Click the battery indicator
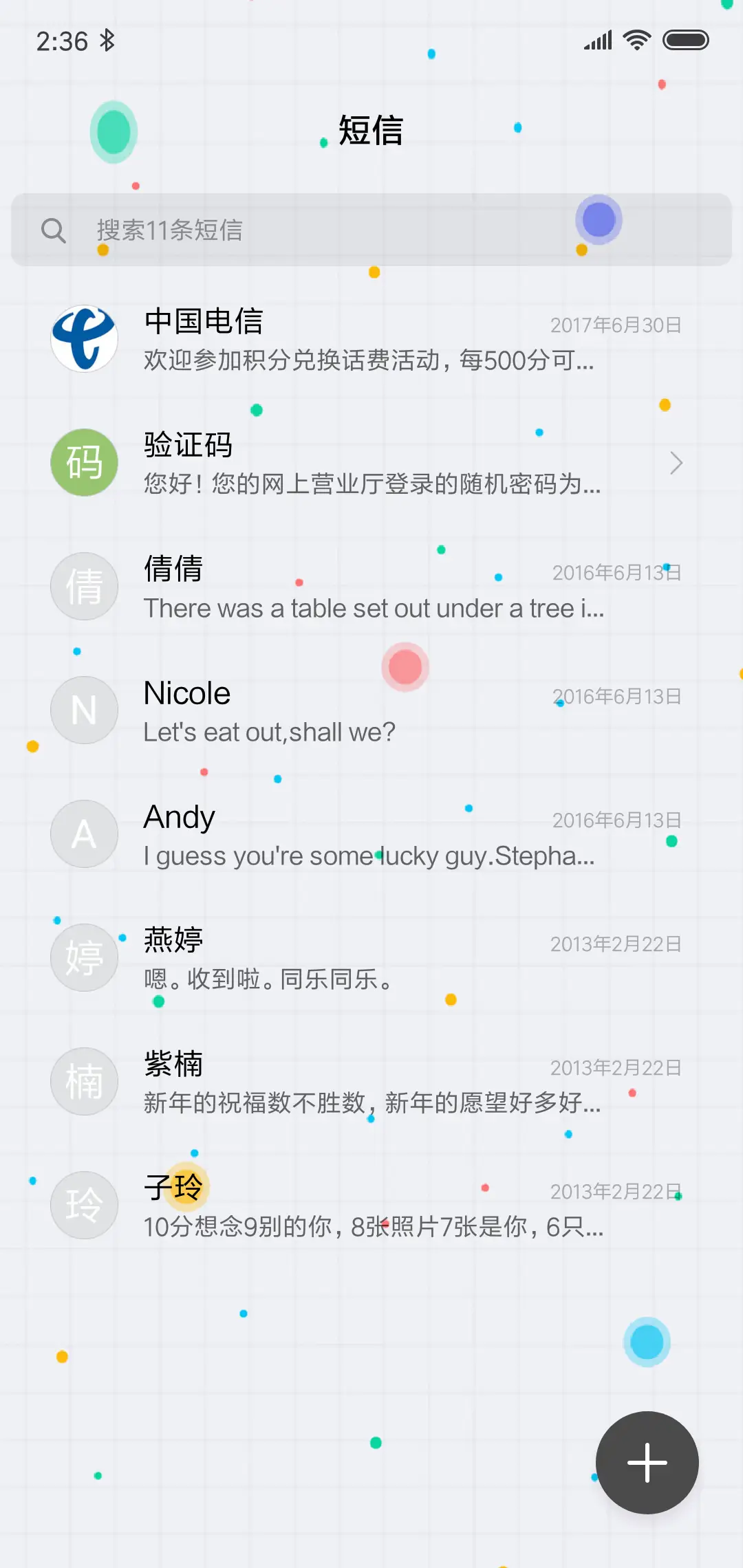Screen dimensions: 743x1568 [687, 40]
